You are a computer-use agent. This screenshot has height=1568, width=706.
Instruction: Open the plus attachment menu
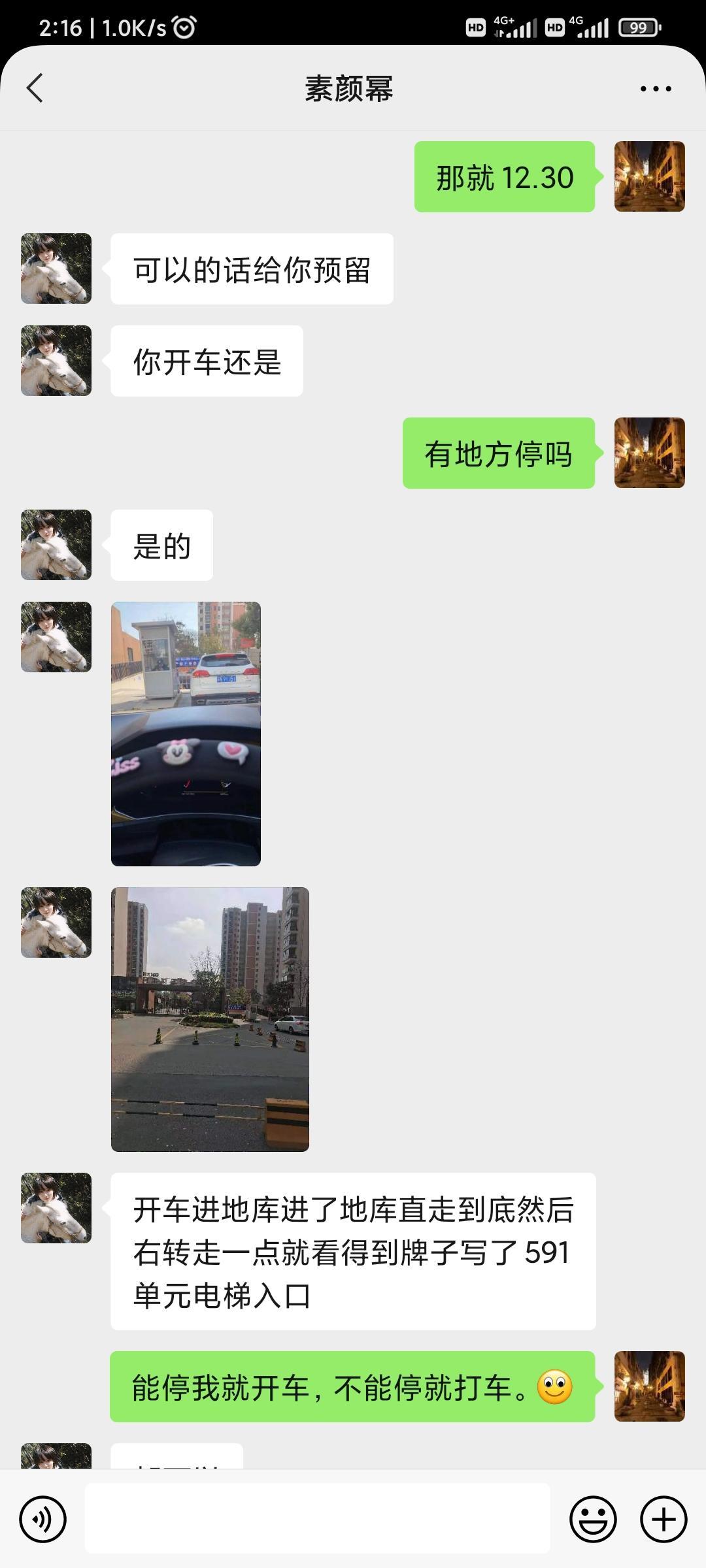[x=664, y=1519]
